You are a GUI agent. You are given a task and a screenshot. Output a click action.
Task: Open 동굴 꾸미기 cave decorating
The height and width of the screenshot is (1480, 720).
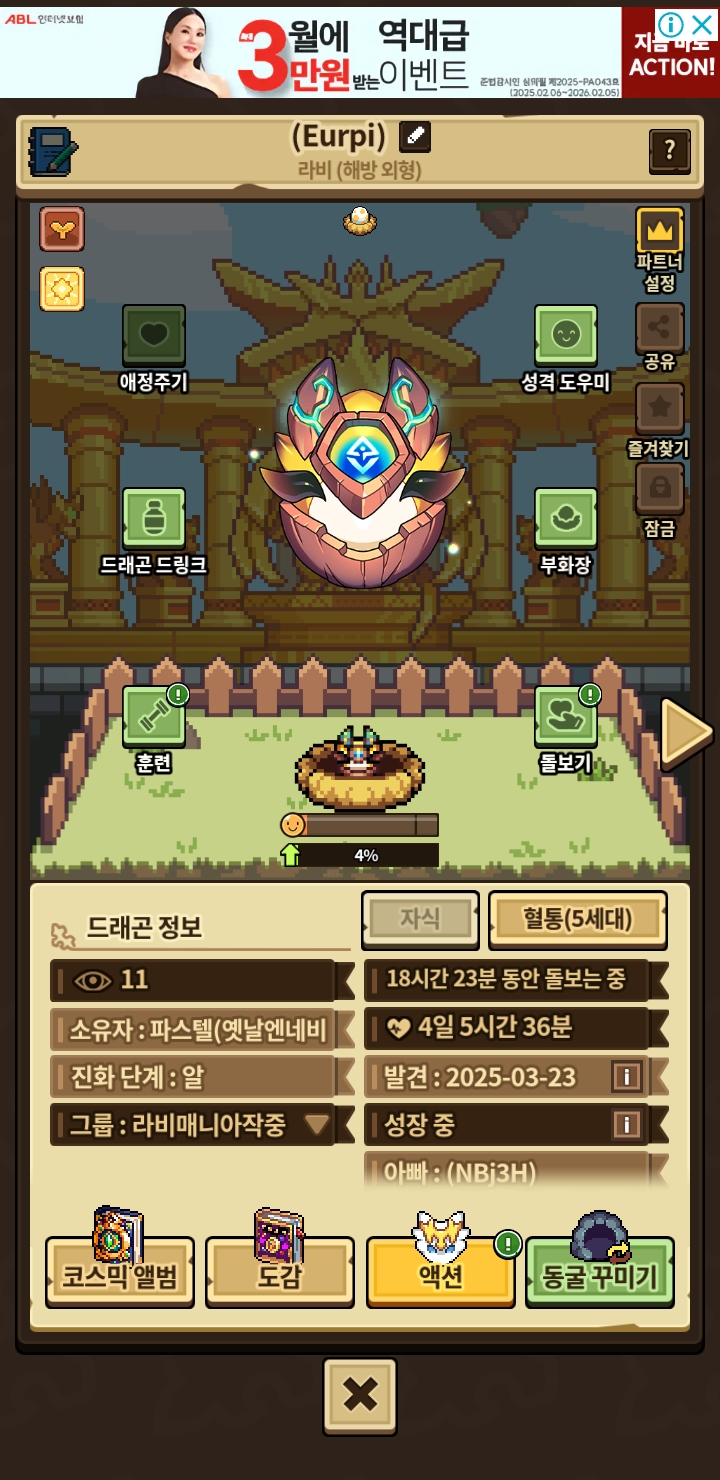click(x=599, y=1275)
